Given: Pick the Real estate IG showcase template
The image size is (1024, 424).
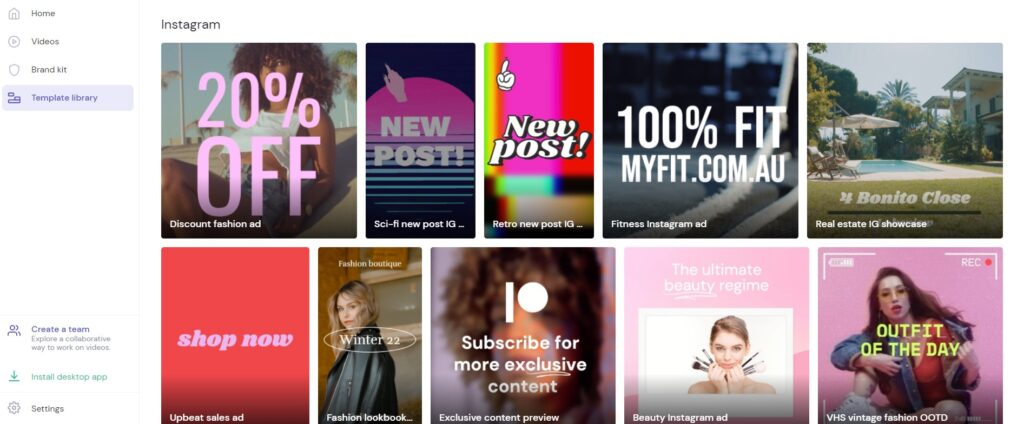Looking at the screenshot, I should tap(905, 140).
